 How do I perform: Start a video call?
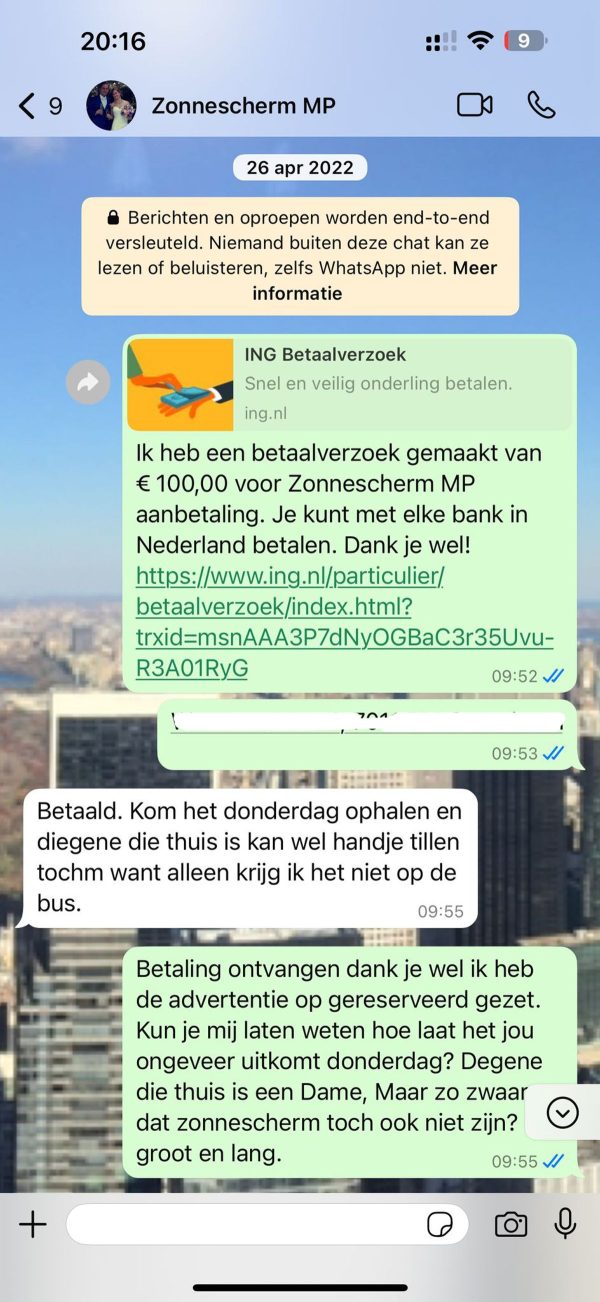click(475, 105)
